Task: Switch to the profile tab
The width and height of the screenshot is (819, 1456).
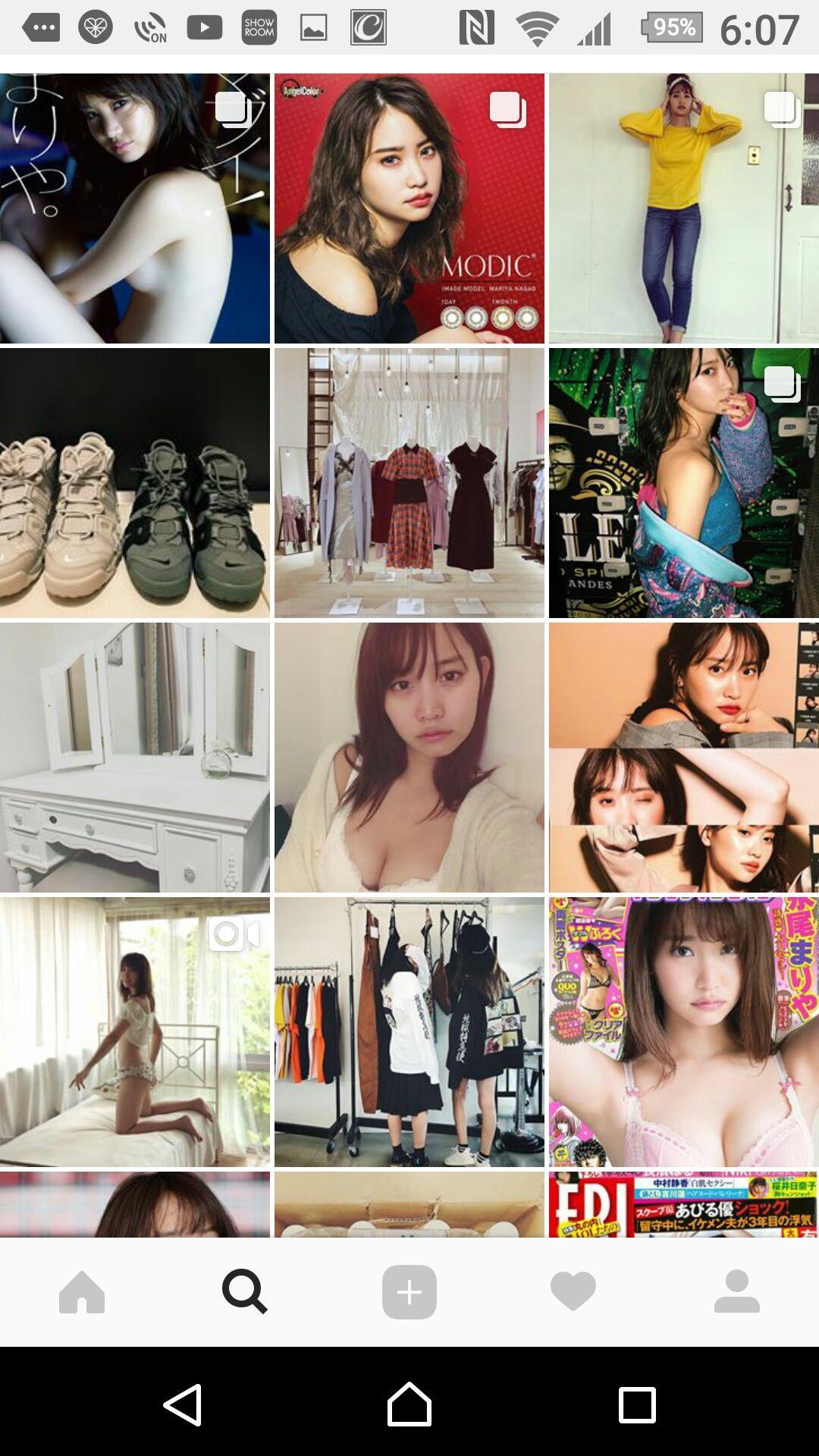Action: tap(736, 1291)
